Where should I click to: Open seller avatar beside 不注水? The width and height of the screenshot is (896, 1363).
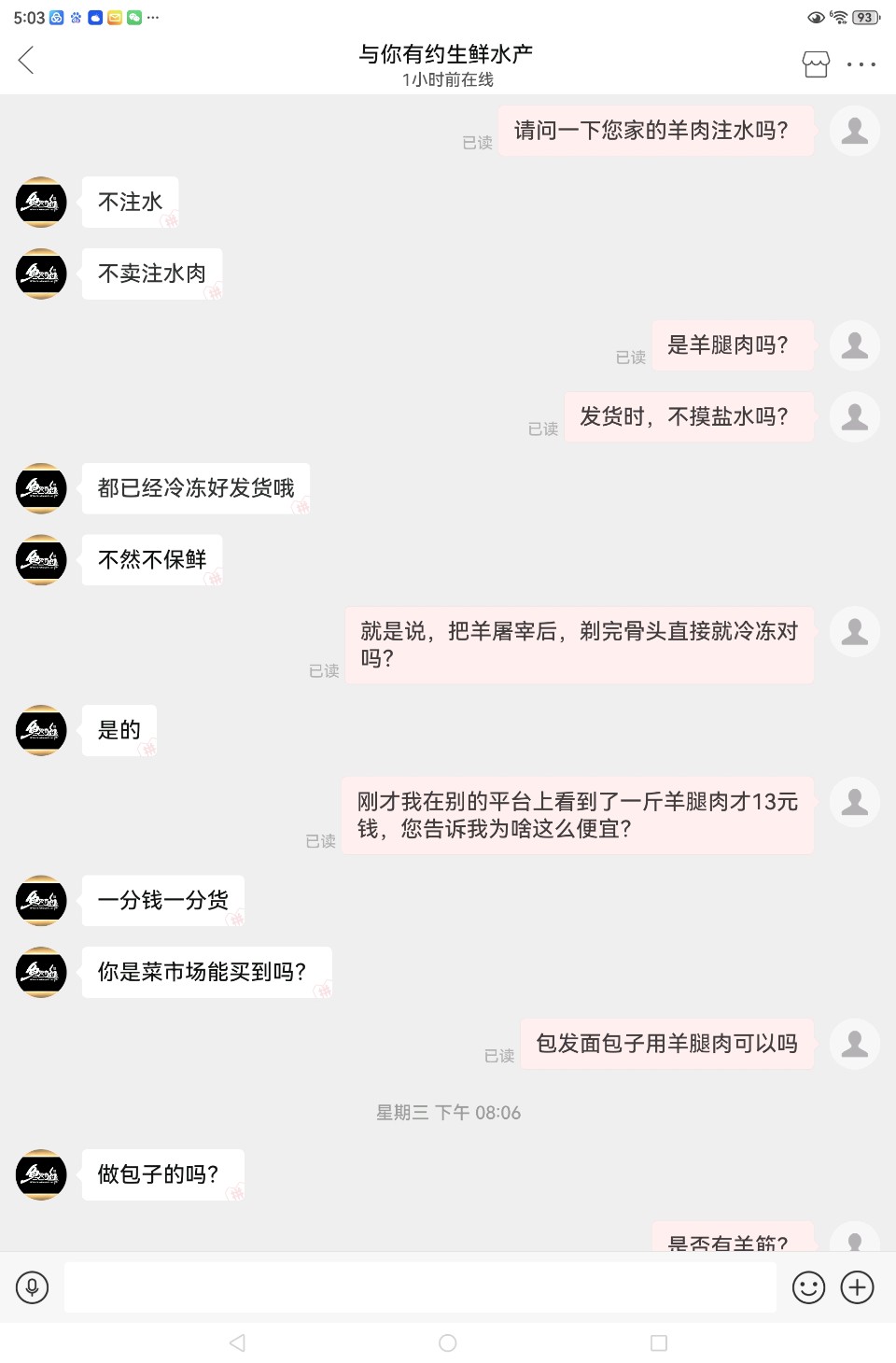pyautogui.click(x=41, y=202)
